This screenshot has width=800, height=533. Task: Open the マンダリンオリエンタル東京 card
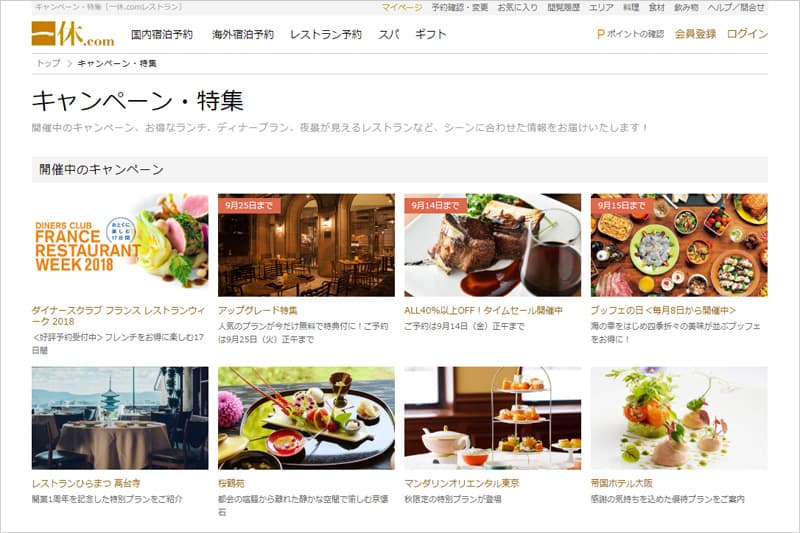pyautogui.click(x=492, y=418)
